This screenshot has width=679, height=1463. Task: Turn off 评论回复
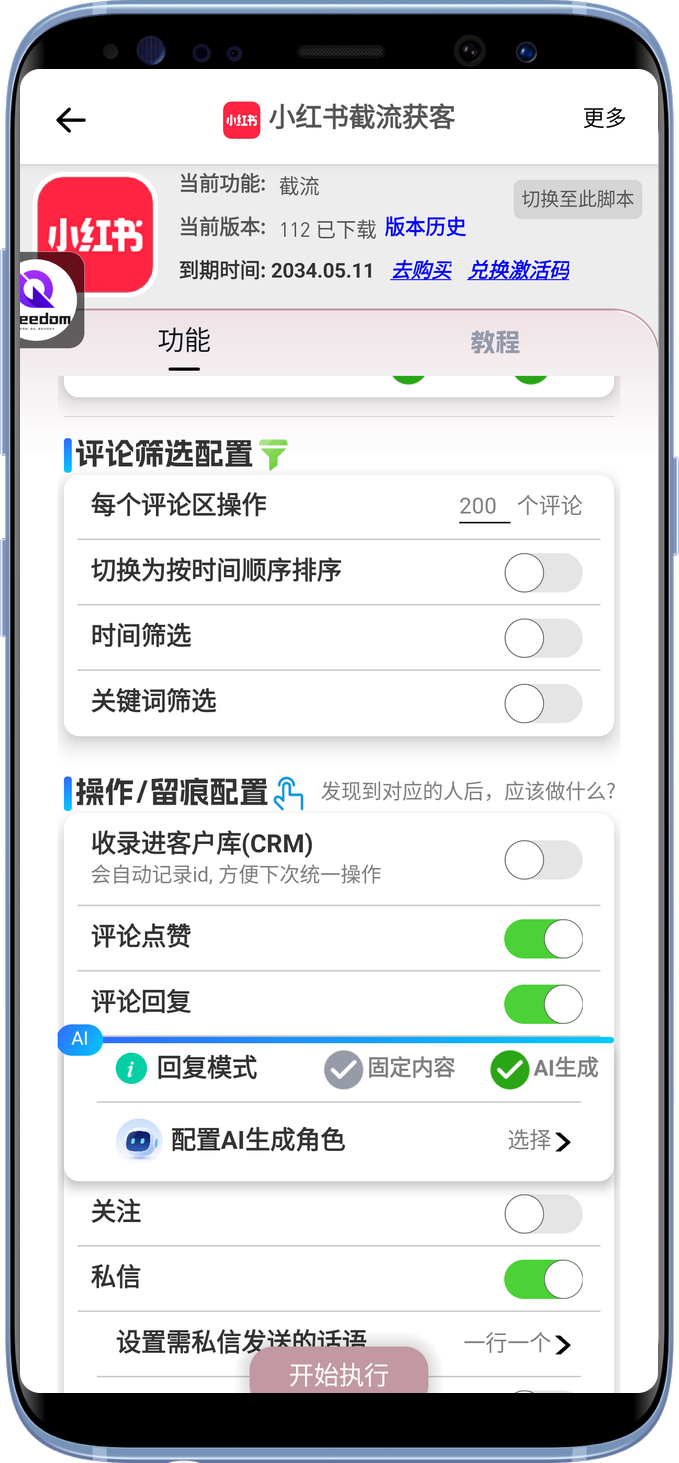[x=543, y=1004]
